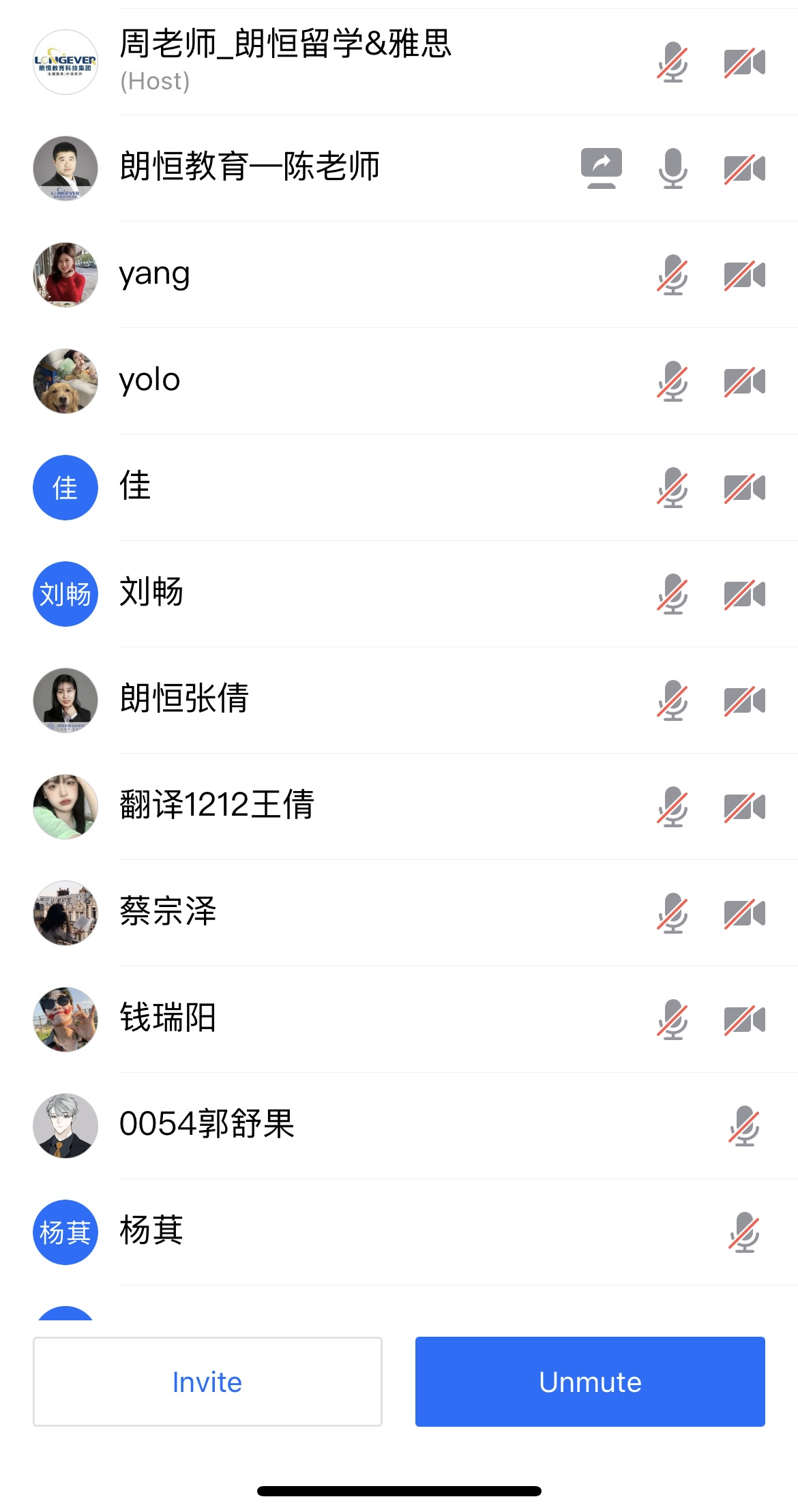
Task: Open participant yang's options
Action: (155, 274)
